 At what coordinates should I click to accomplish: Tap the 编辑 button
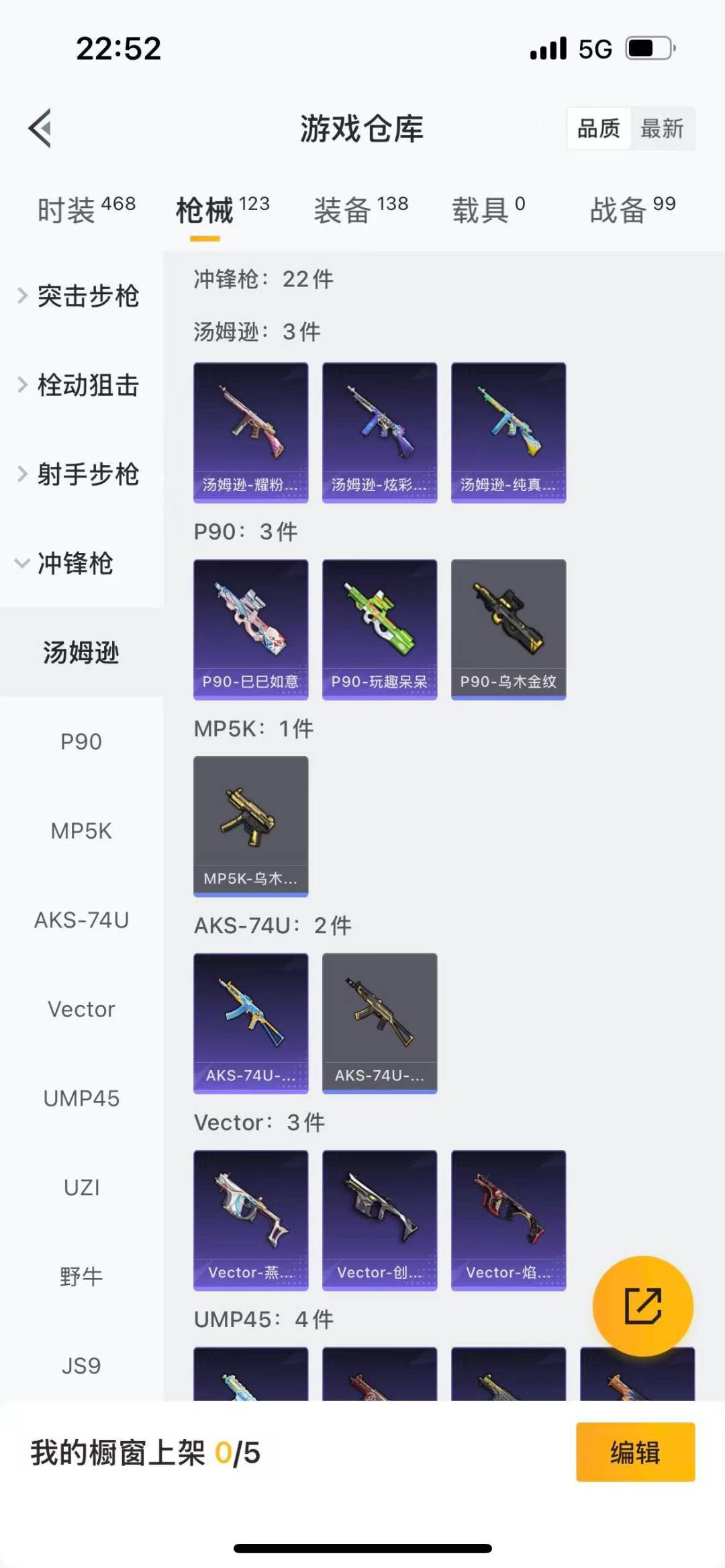pos(635,1452)
